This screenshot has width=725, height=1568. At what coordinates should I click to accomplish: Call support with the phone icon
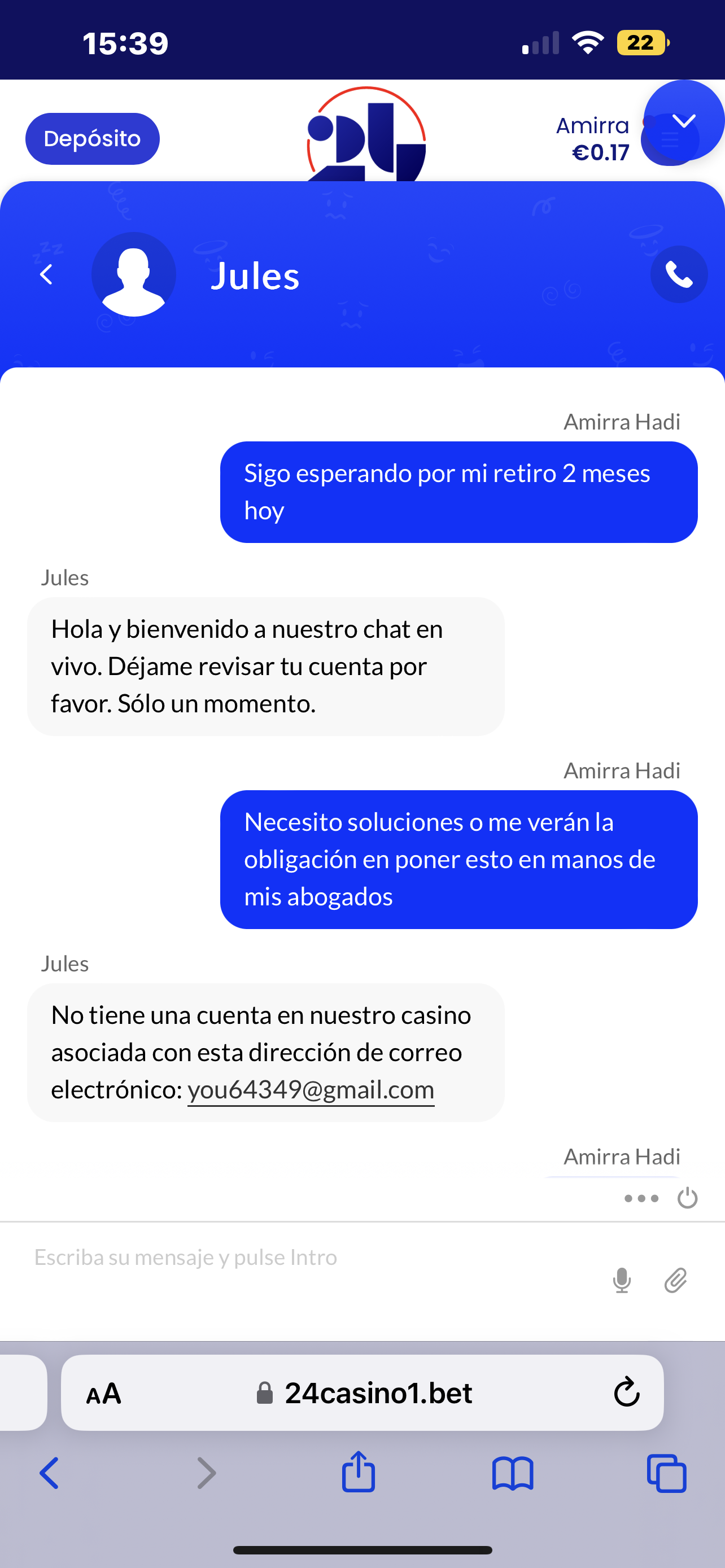click(x=679, y=274)
